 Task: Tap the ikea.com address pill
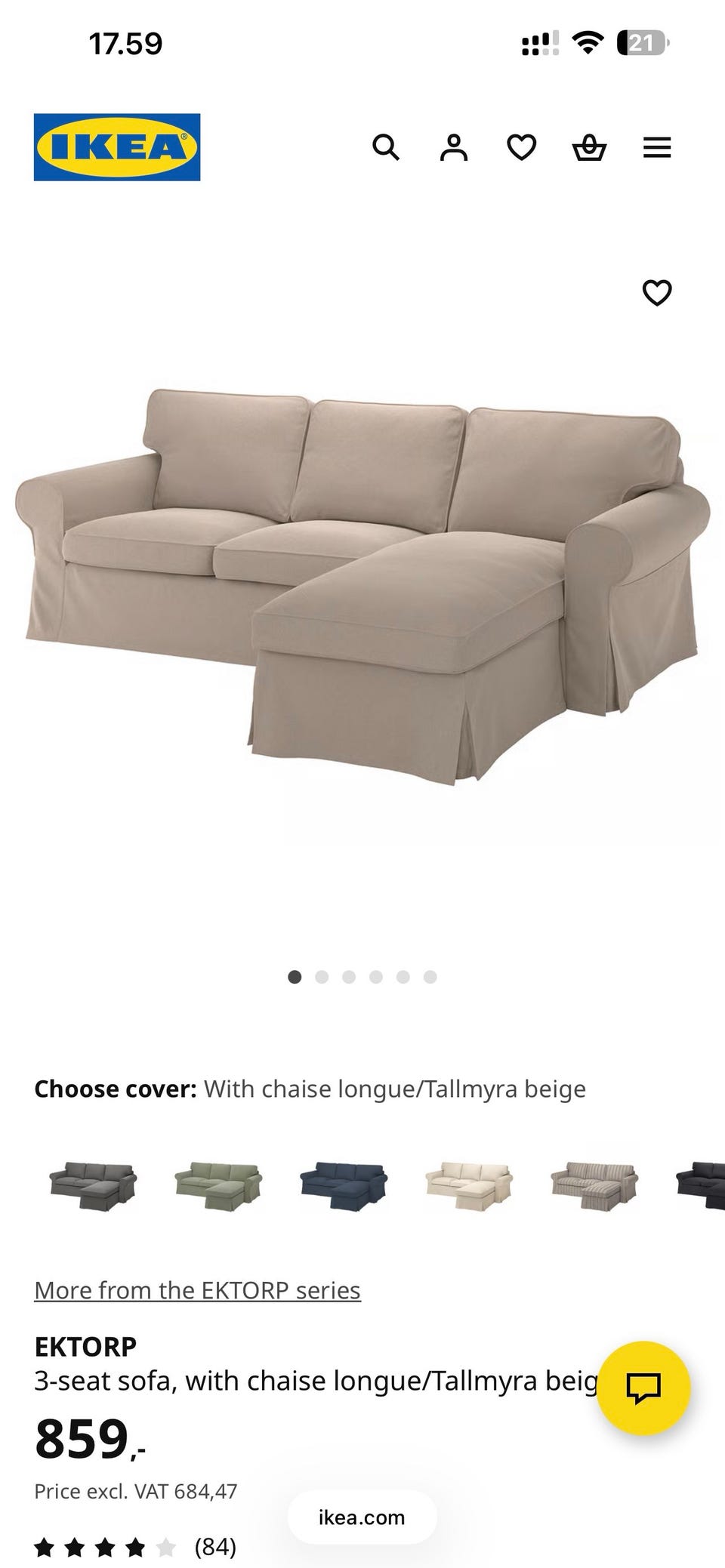(362, 1517)
